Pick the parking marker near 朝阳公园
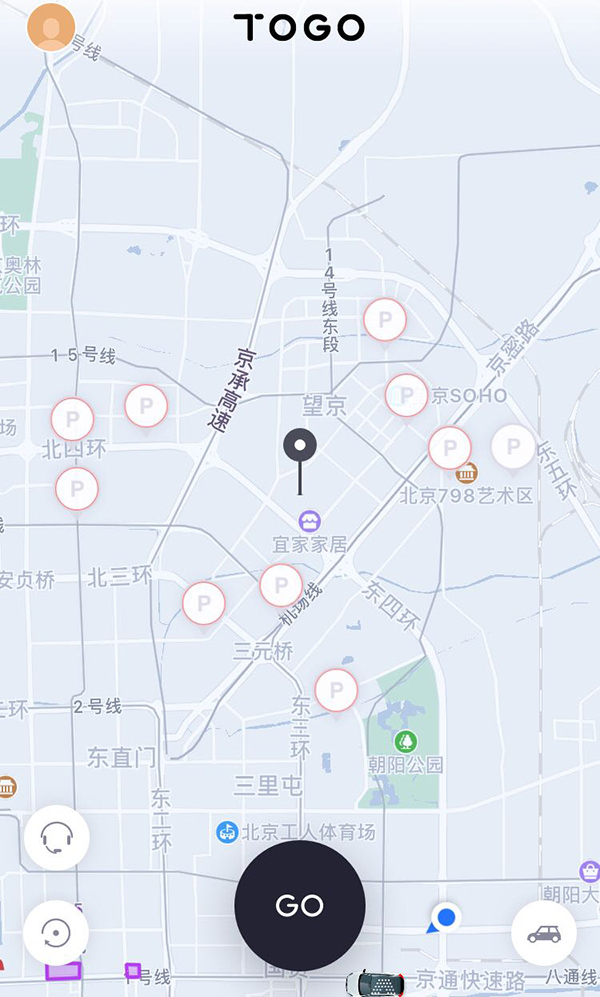600x997 pixels. (336, 690)
